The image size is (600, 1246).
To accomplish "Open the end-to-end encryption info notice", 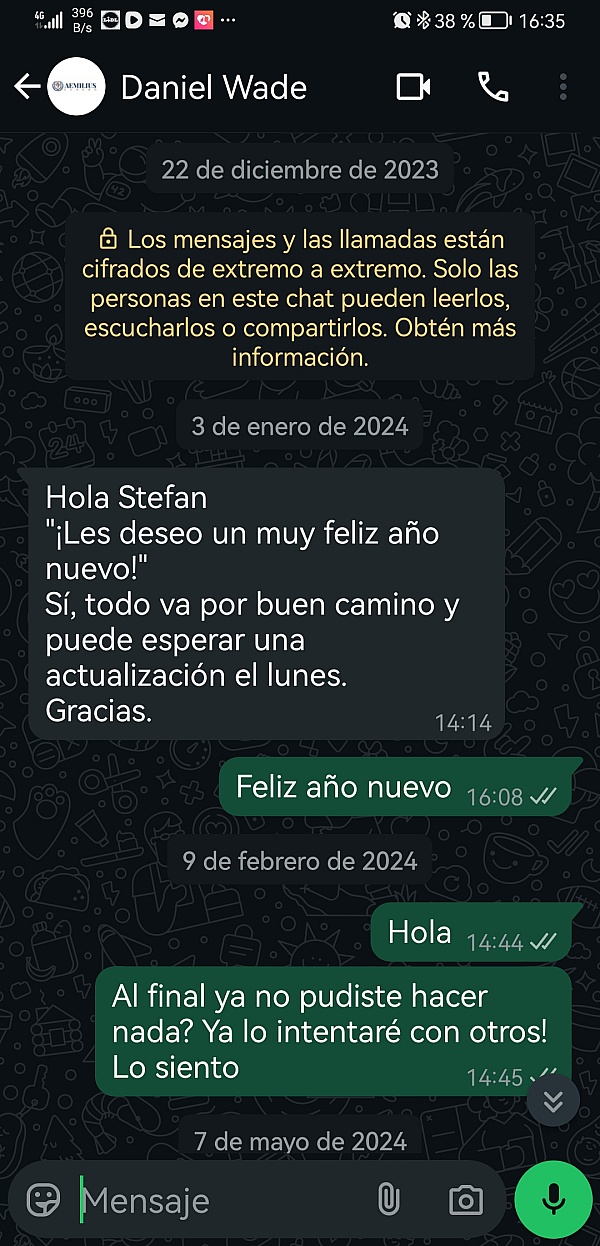I will click(300, 298).
